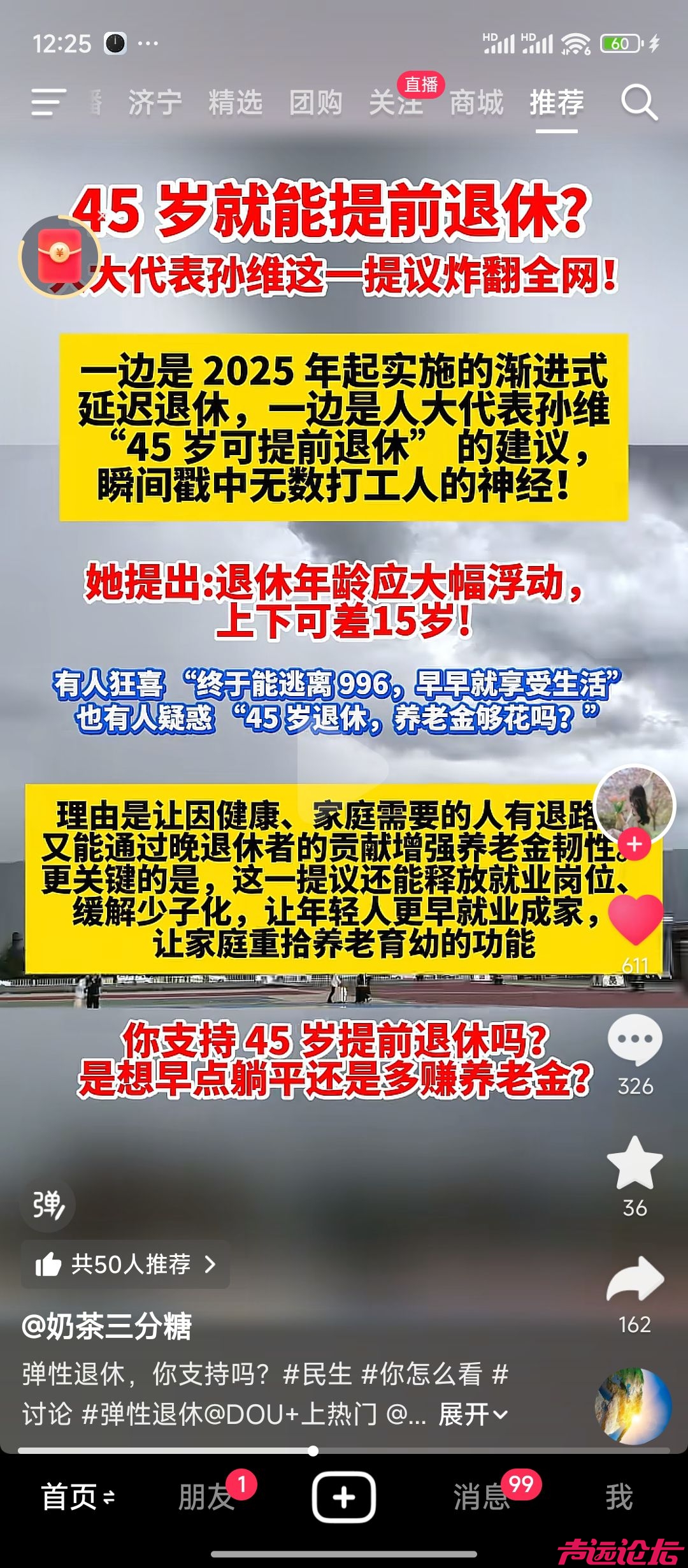Viewport: 688px width, 1568px height.
Task: Open the search magnifier icon
Action: point(639,102)
